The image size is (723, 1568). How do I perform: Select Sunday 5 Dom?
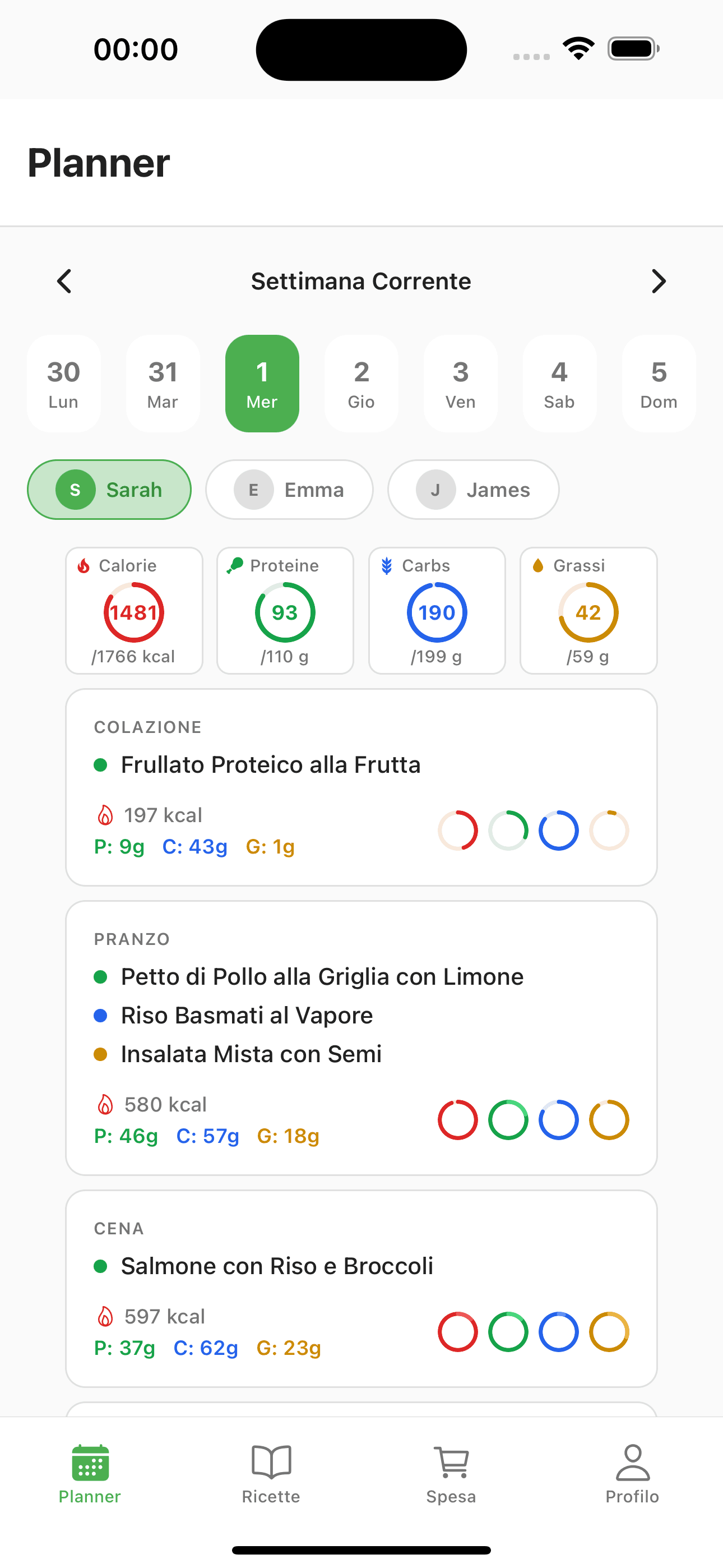click(658, 382)
